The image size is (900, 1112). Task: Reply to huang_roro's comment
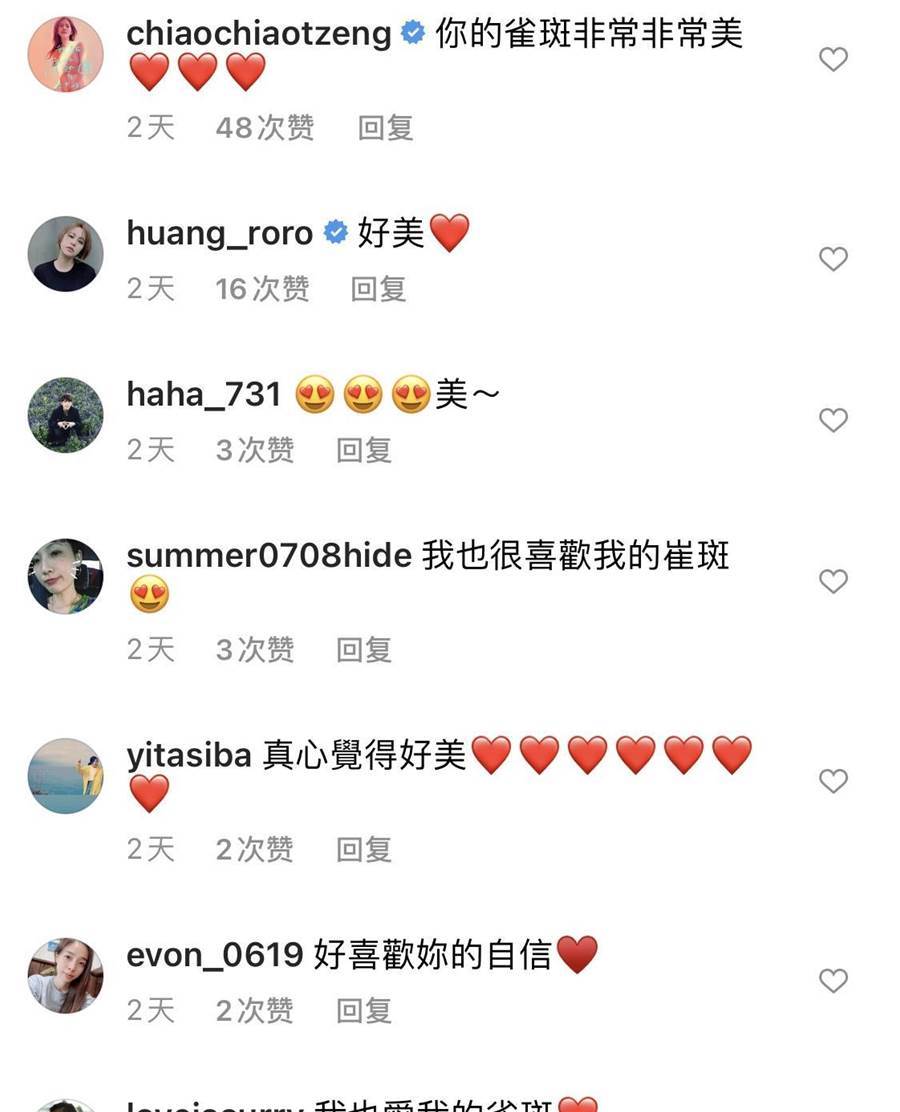point(378,289)
